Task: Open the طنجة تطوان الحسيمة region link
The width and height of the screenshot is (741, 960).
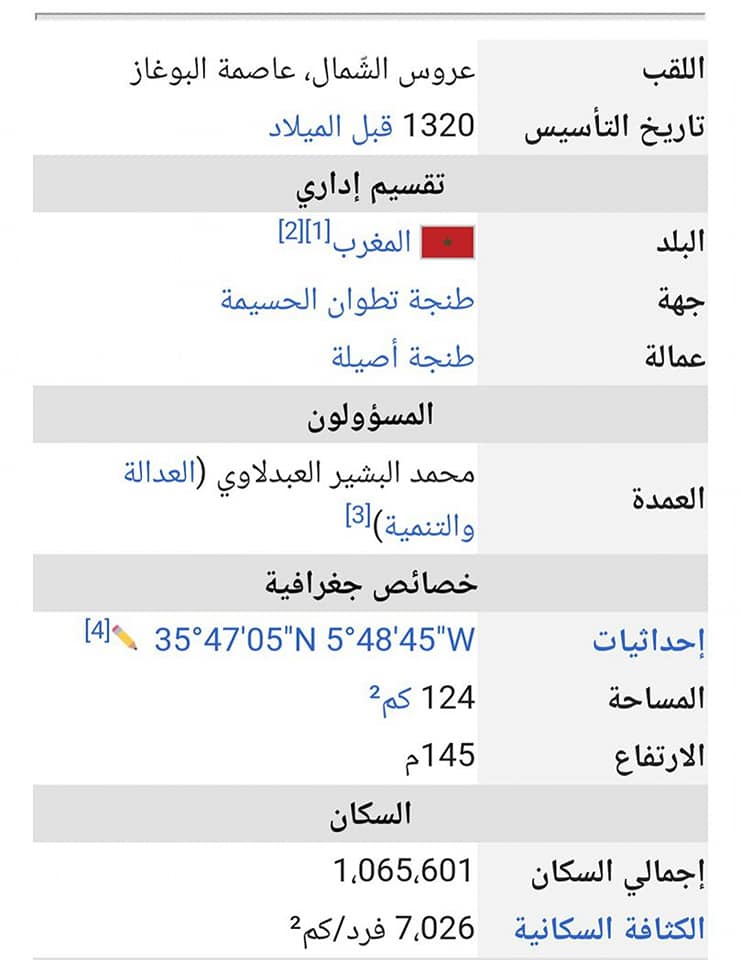Action: tap(347, 300)
